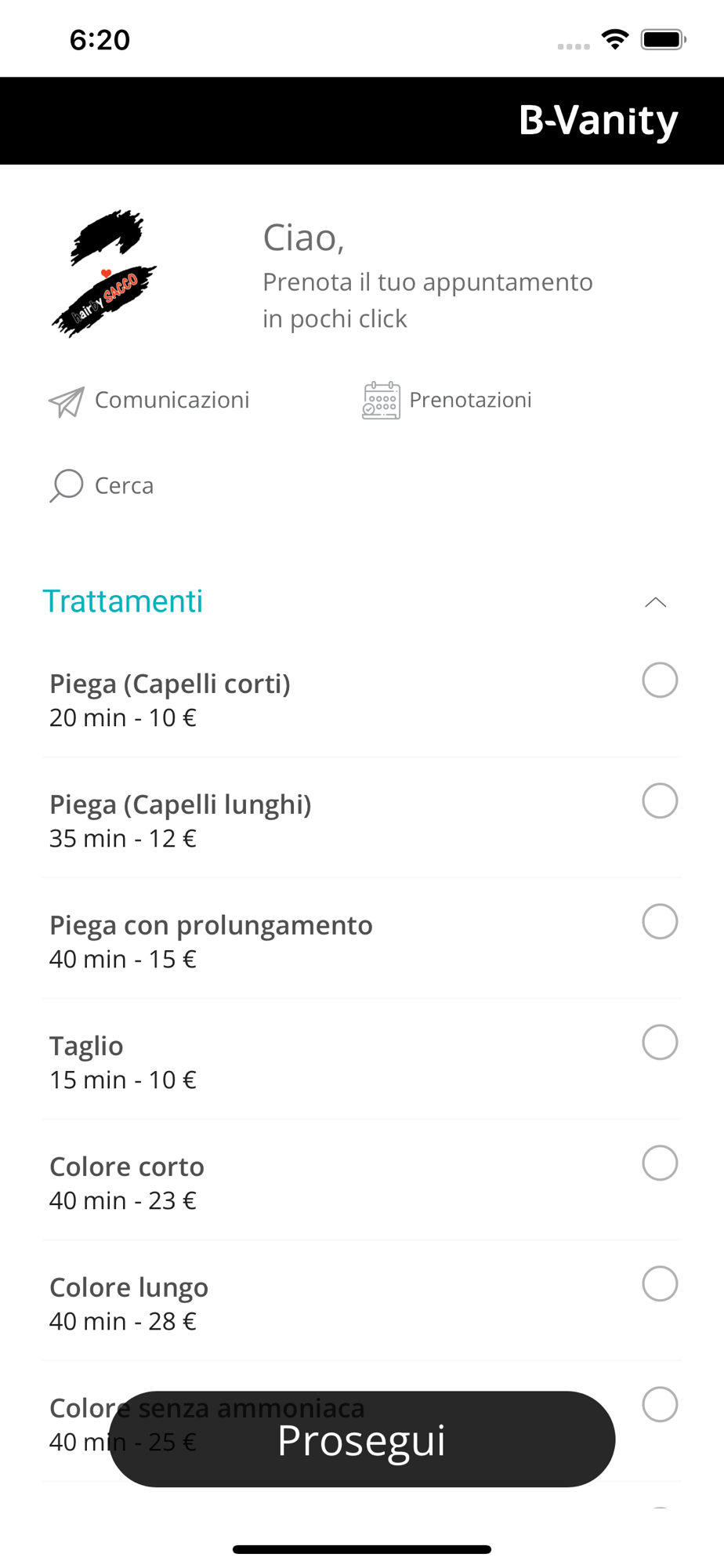Image resolution: width=724 pixels, height=1568 pixels.
Task: Tap the Cerca search field
Action: [x=102, y=485]
